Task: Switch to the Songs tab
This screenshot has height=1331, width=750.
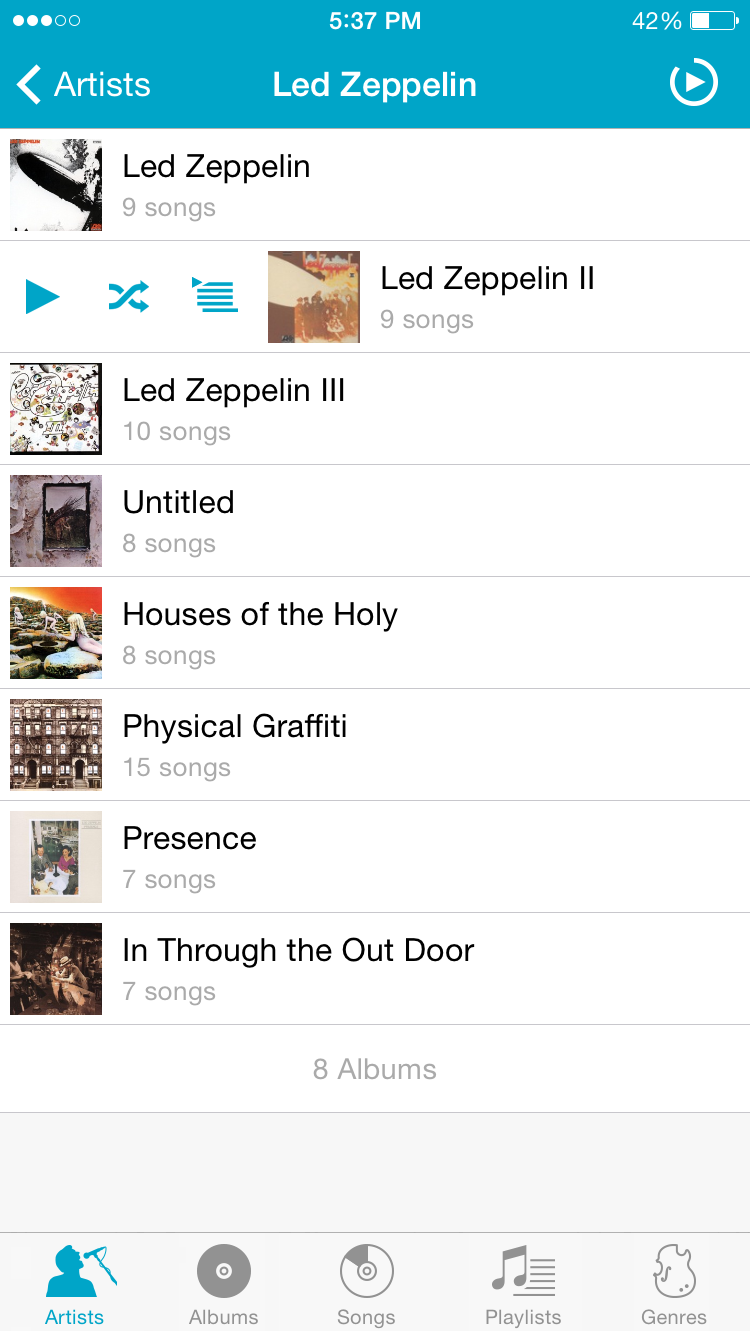Action: click(366, 1283)
